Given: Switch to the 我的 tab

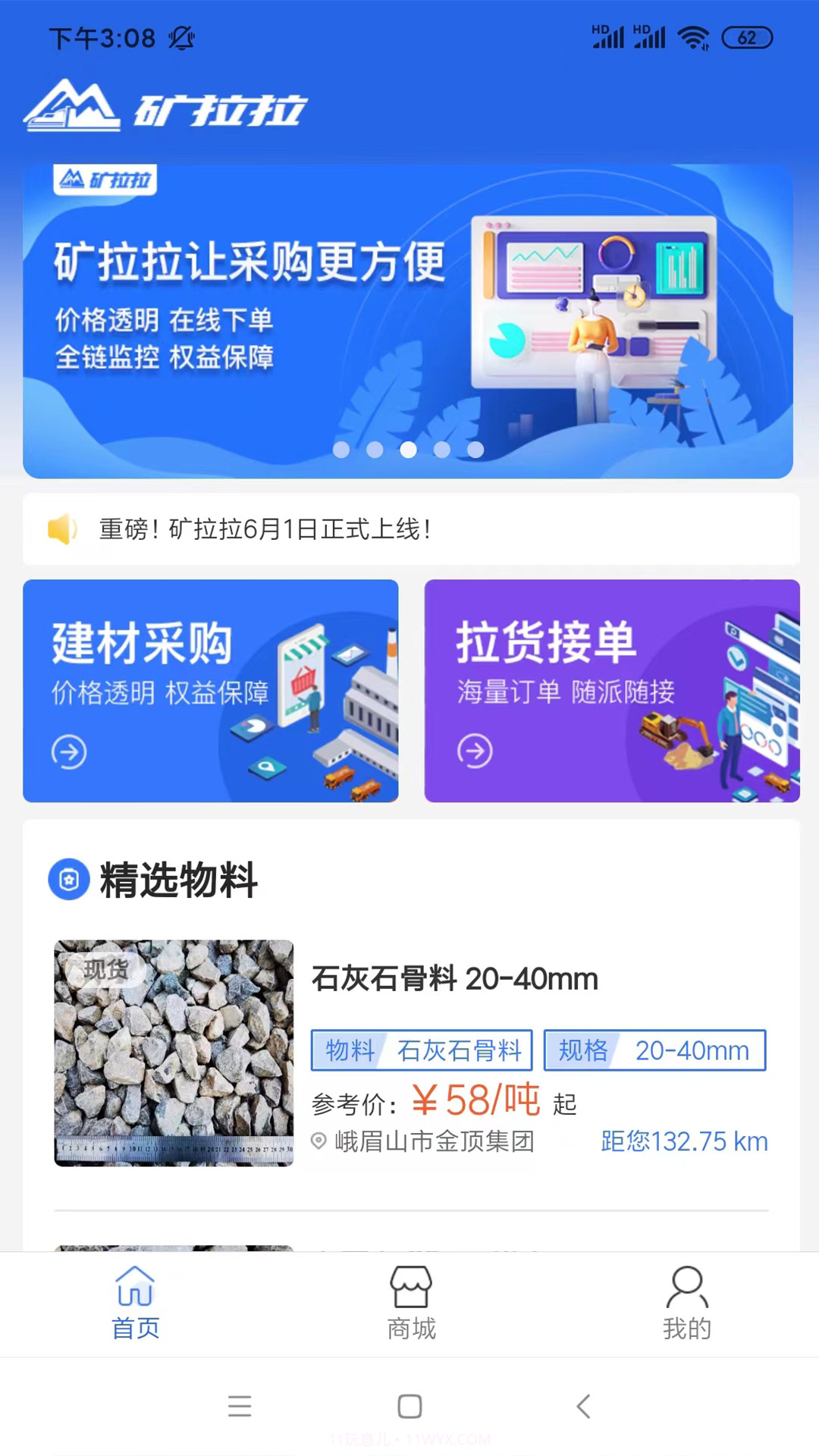Looking at the screenshot, I should tap(686, 1304).
